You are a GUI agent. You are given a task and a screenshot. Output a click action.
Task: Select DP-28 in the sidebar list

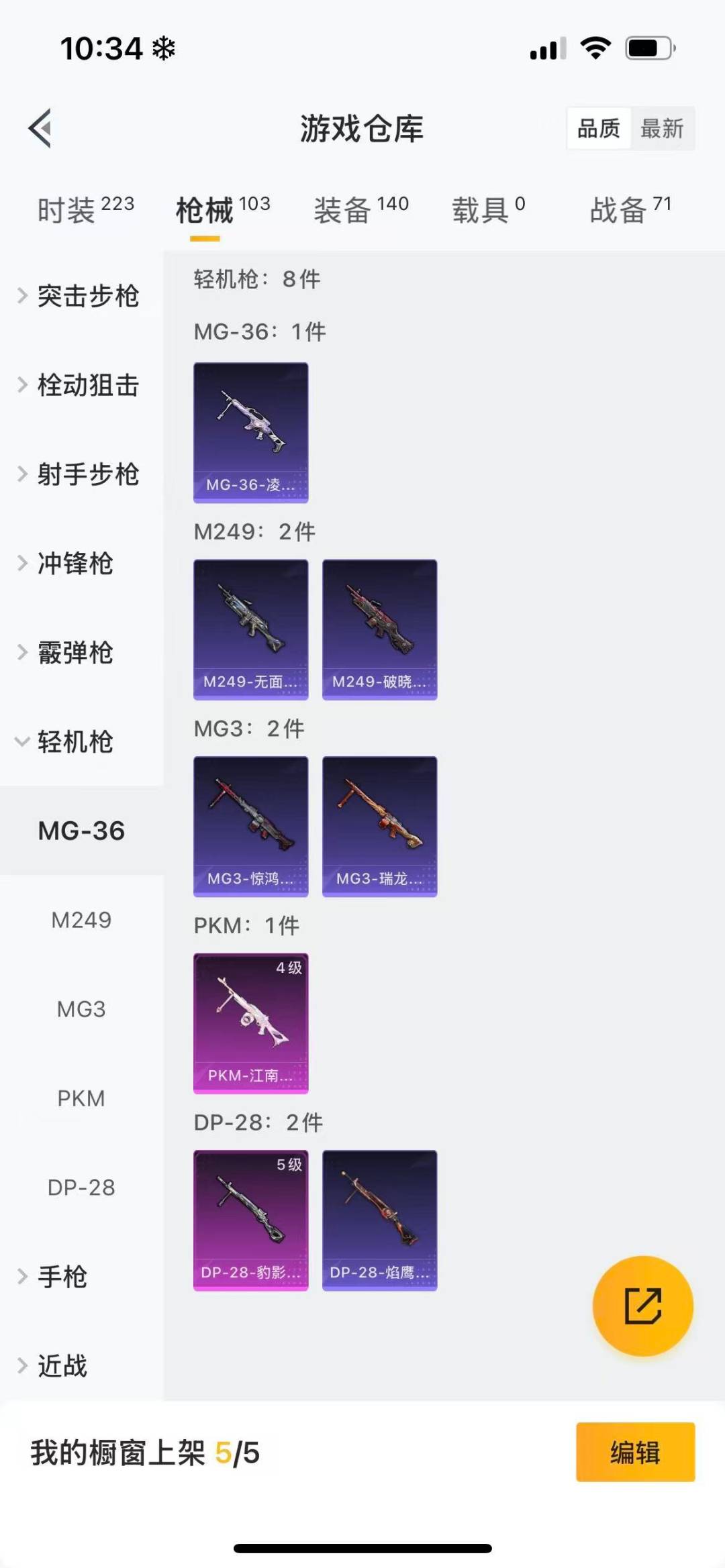(82, 1187)
